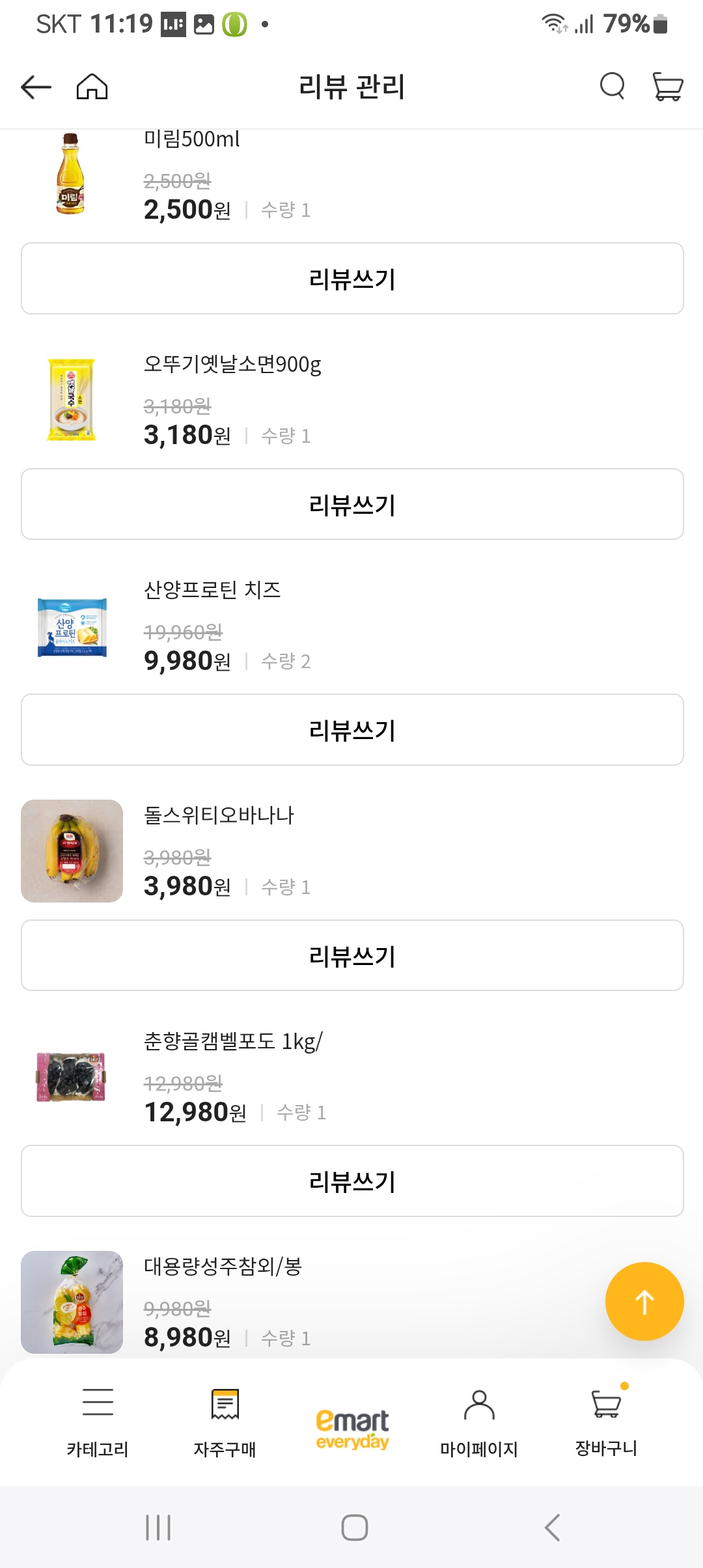Image resolution: width=703 pixels, height=1568 pixels.
Task: Tap the back arrow in the header
Action: pyautogui.click(x=34, y=87)
